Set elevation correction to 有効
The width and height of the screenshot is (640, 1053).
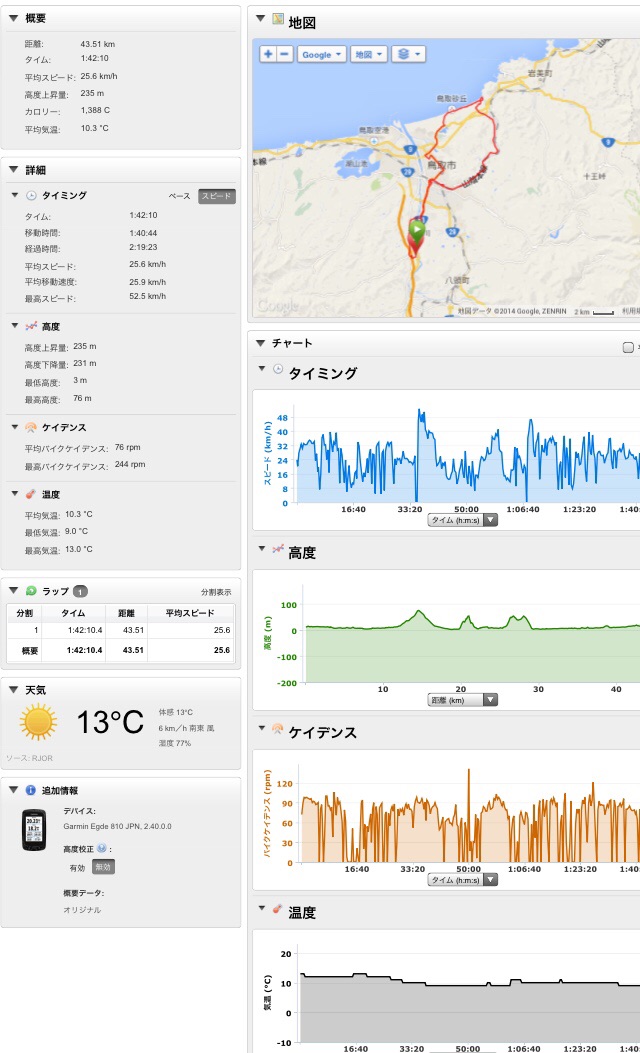77,867
